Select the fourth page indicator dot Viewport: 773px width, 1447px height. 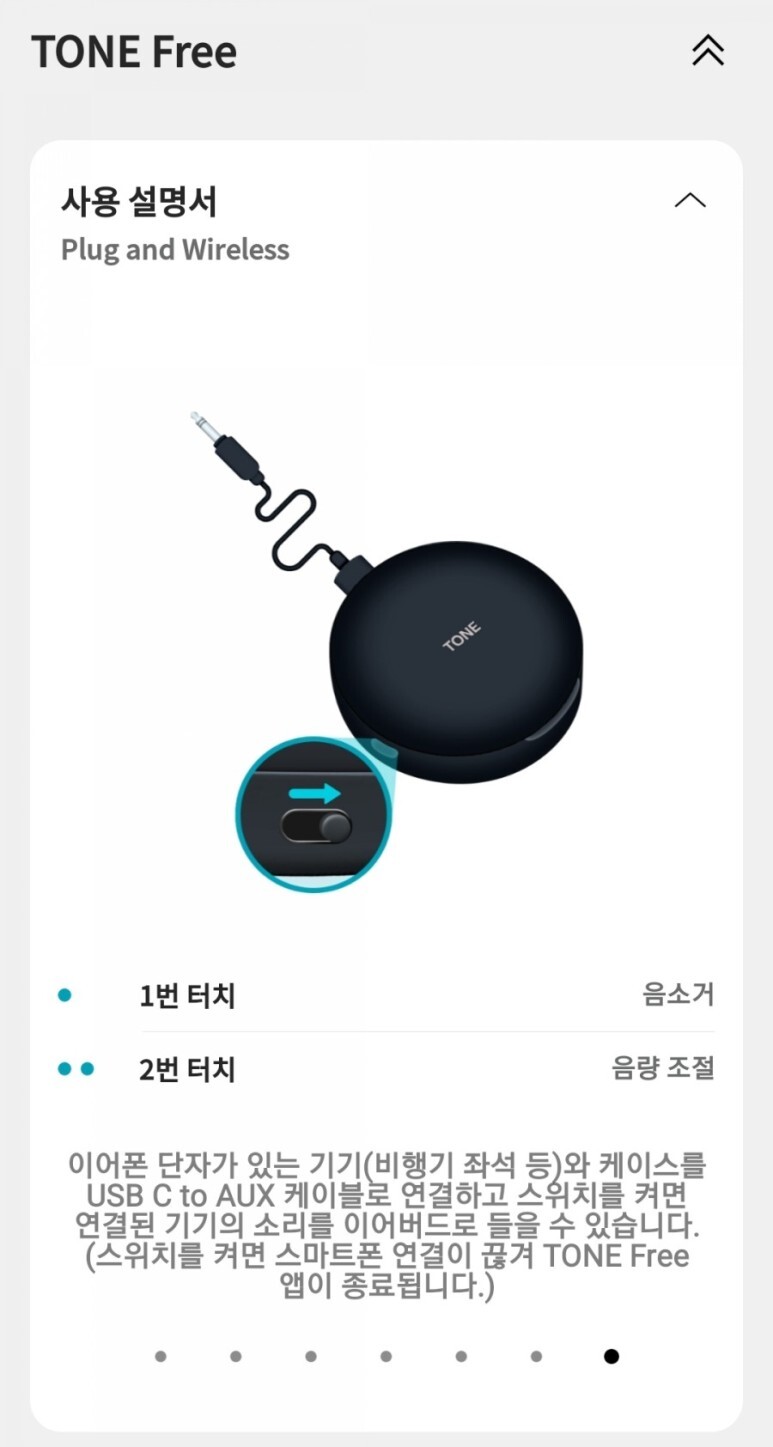[x=386, y=1356]
